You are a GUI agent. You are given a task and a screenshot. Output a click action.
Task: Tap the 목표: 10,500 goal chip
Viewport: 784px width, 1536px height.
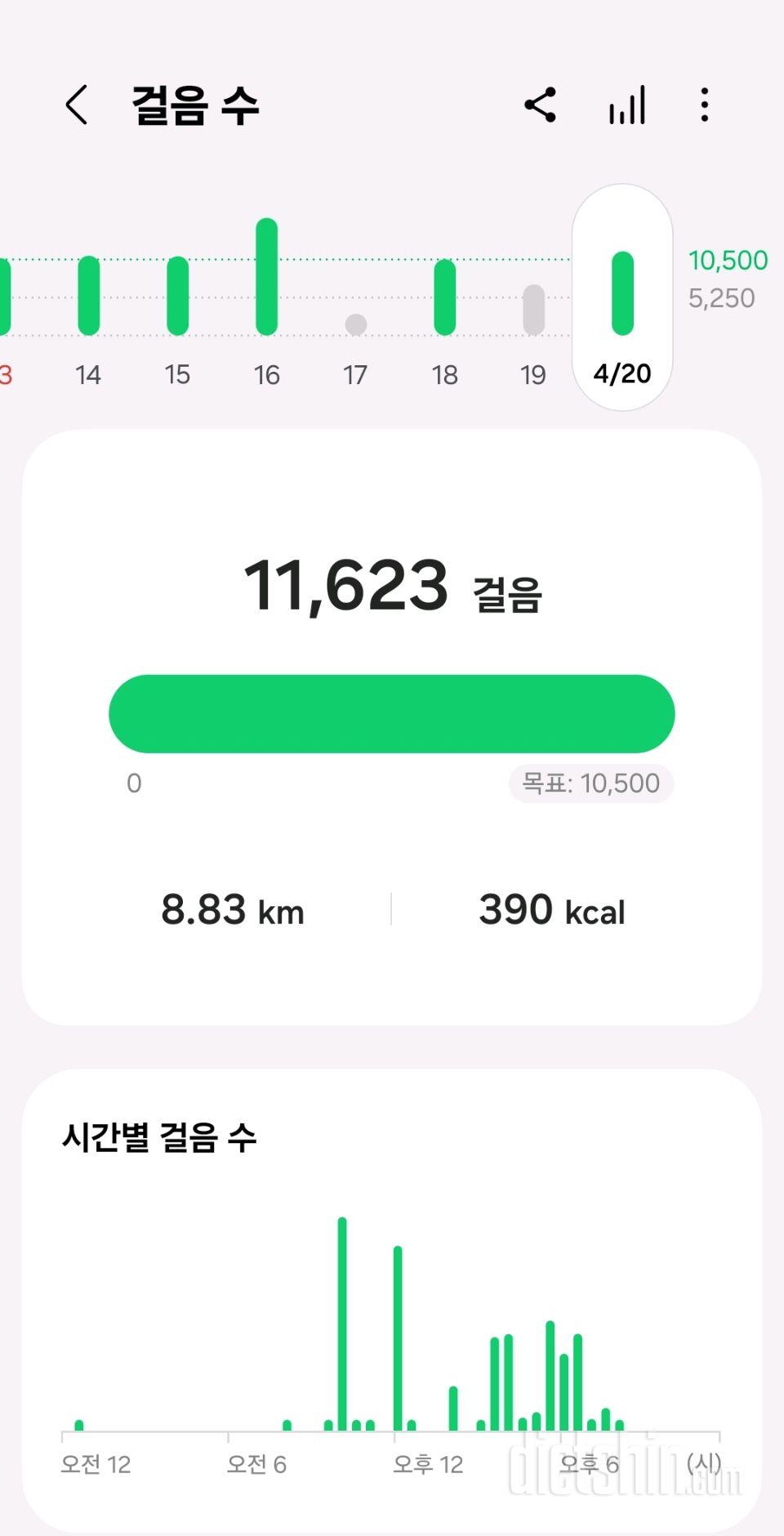tap(590, 784)
